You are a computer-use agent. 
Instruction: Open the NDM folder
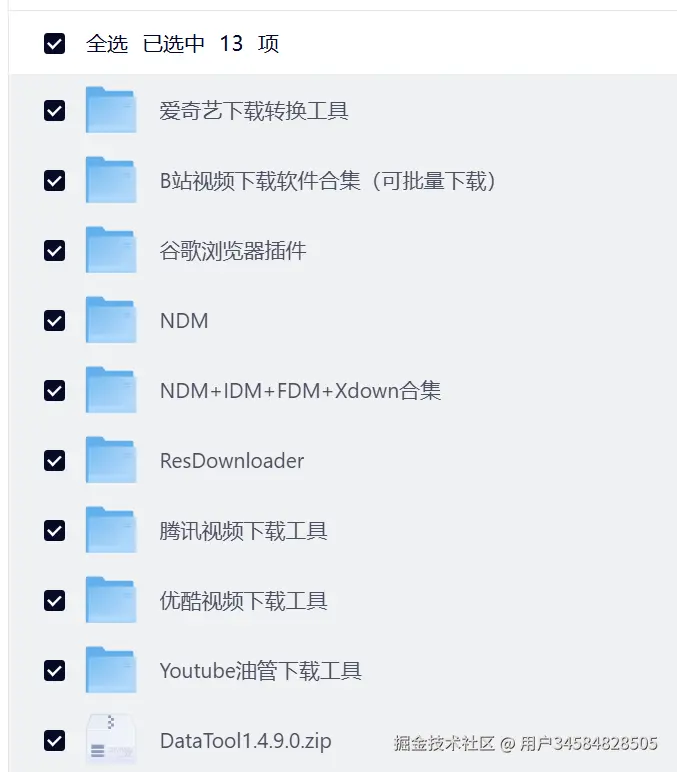tap(184, 321)
